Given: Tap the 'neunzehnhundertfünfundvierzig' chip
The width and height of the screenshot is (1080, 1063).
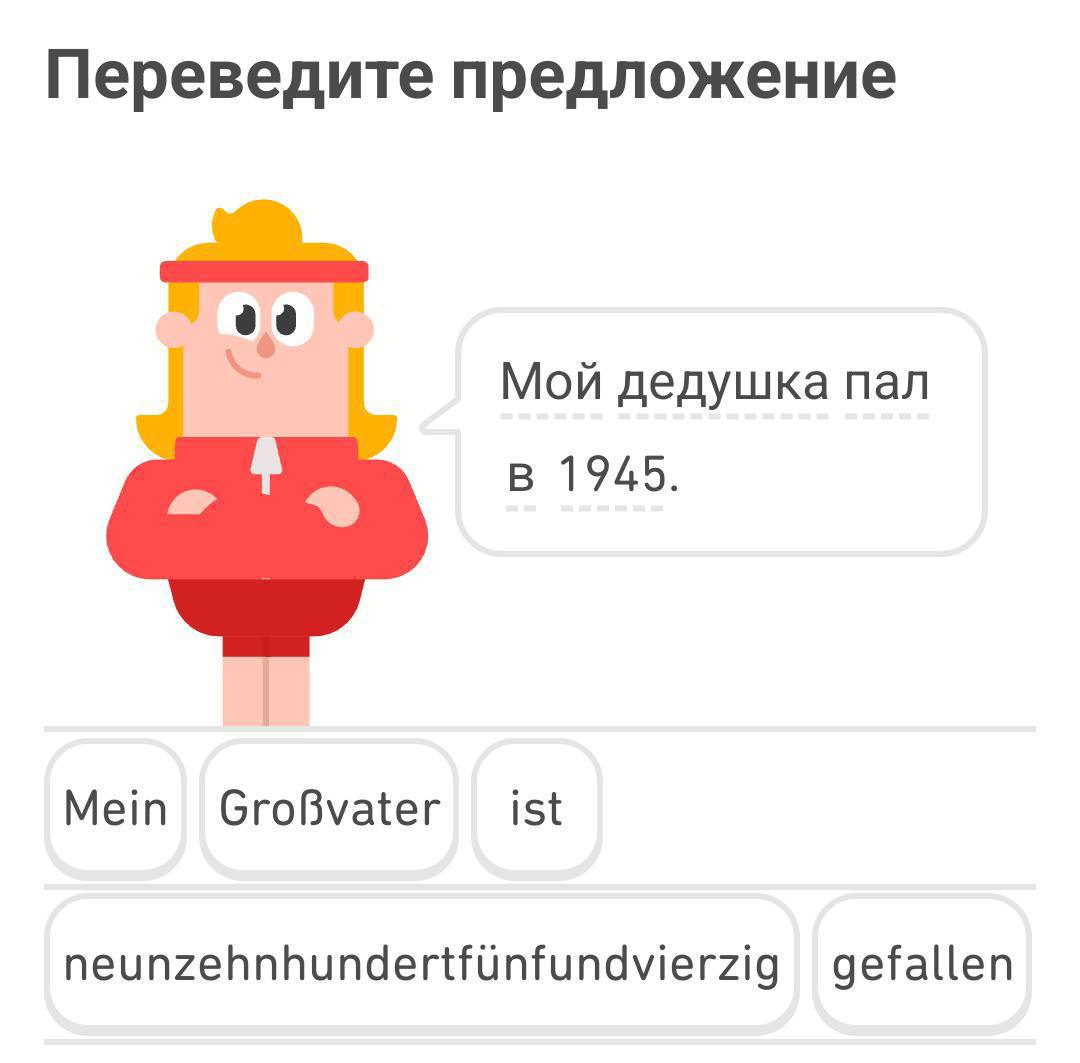Looking at the screenshot, I should pyautogui.click(x=421, y=964).
